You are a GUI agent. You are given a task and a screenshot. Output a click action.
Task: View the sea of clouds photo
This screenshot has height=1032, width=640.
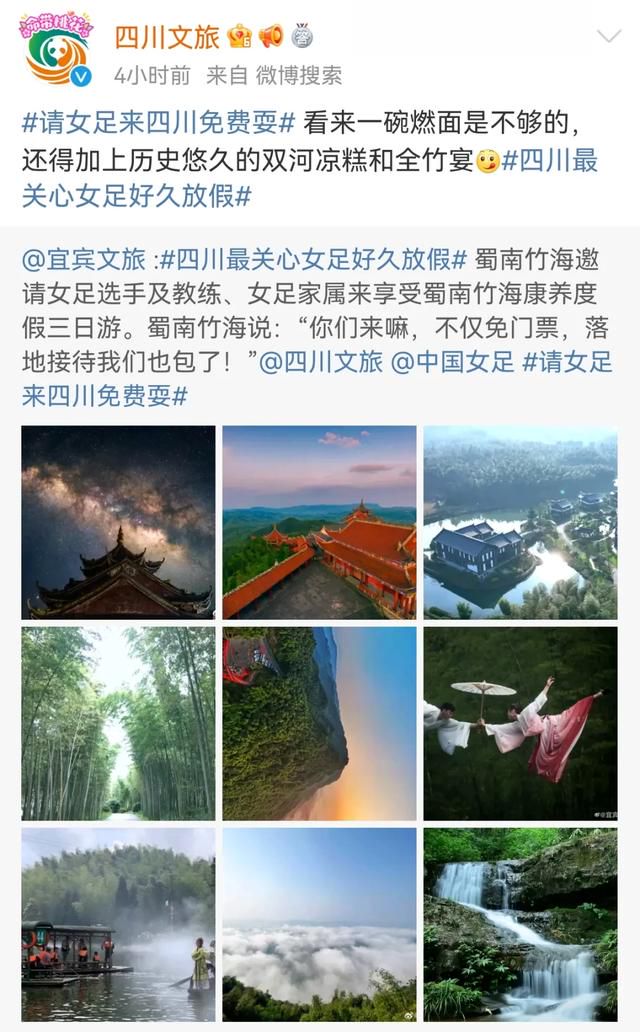tap(319, 924)
